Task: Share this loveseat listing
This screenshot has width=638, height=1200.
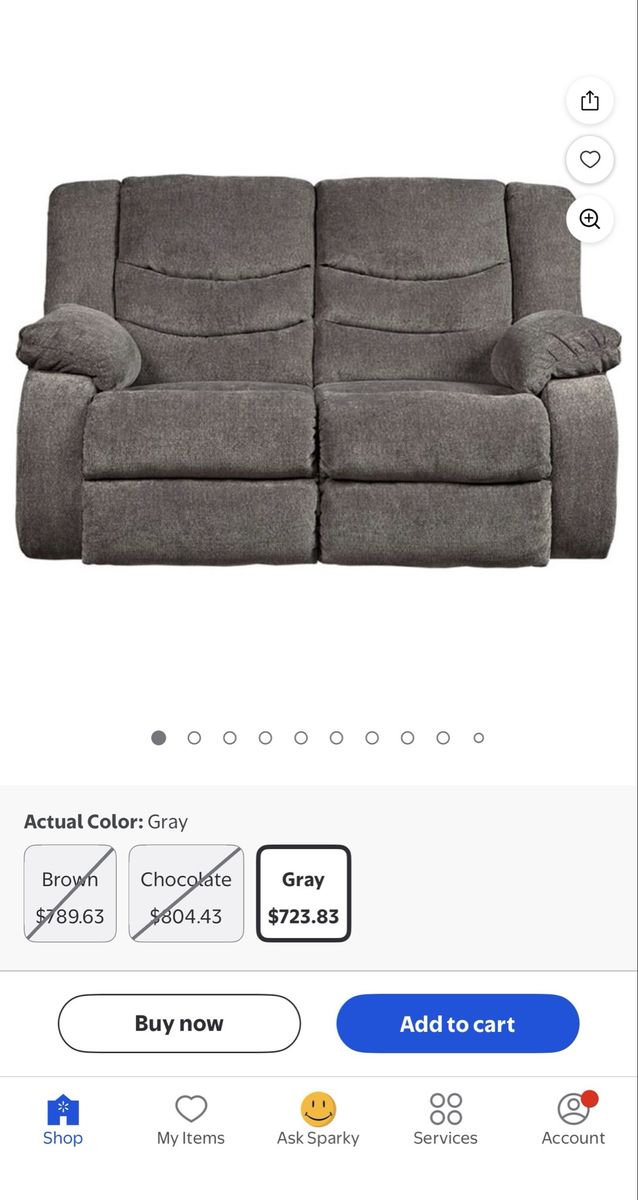Action: click(x=590, y=101)
